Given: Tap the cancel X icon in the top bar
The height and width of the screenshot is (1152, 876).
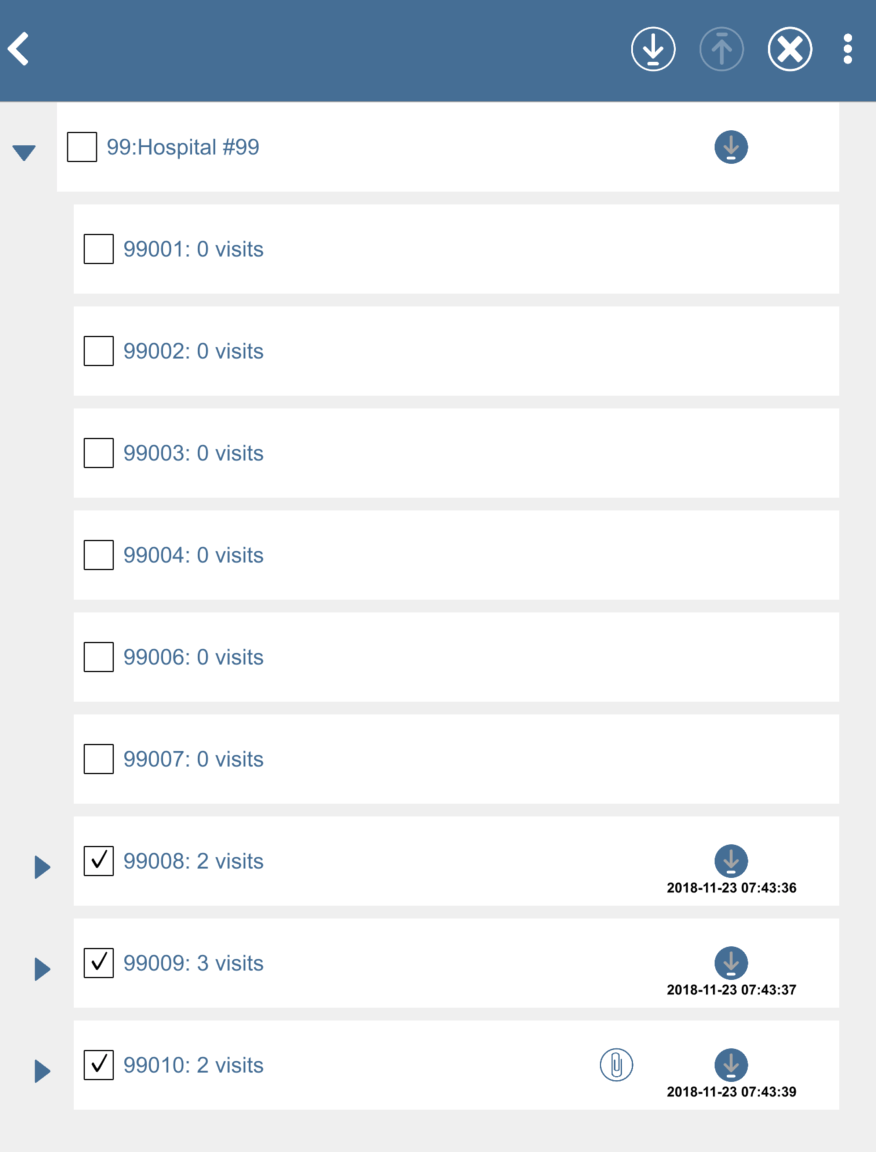Looking at the screenshot, I should point(789,49).
